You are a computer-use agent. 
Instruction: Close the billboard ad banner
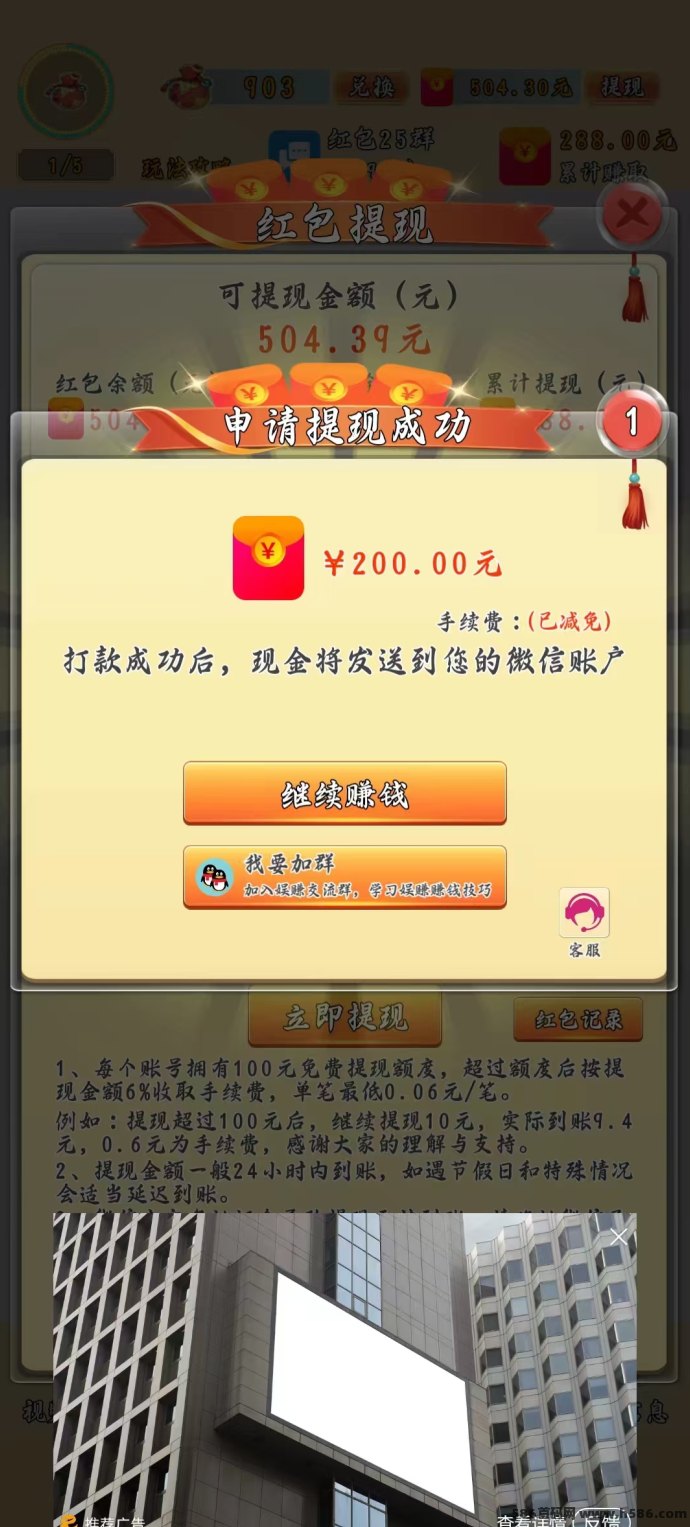coord(619,1238)
